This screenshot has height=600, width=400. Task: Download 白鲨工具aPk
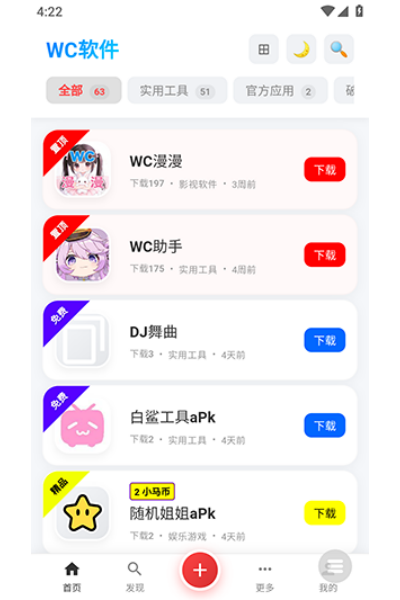(x=325, y=426)
